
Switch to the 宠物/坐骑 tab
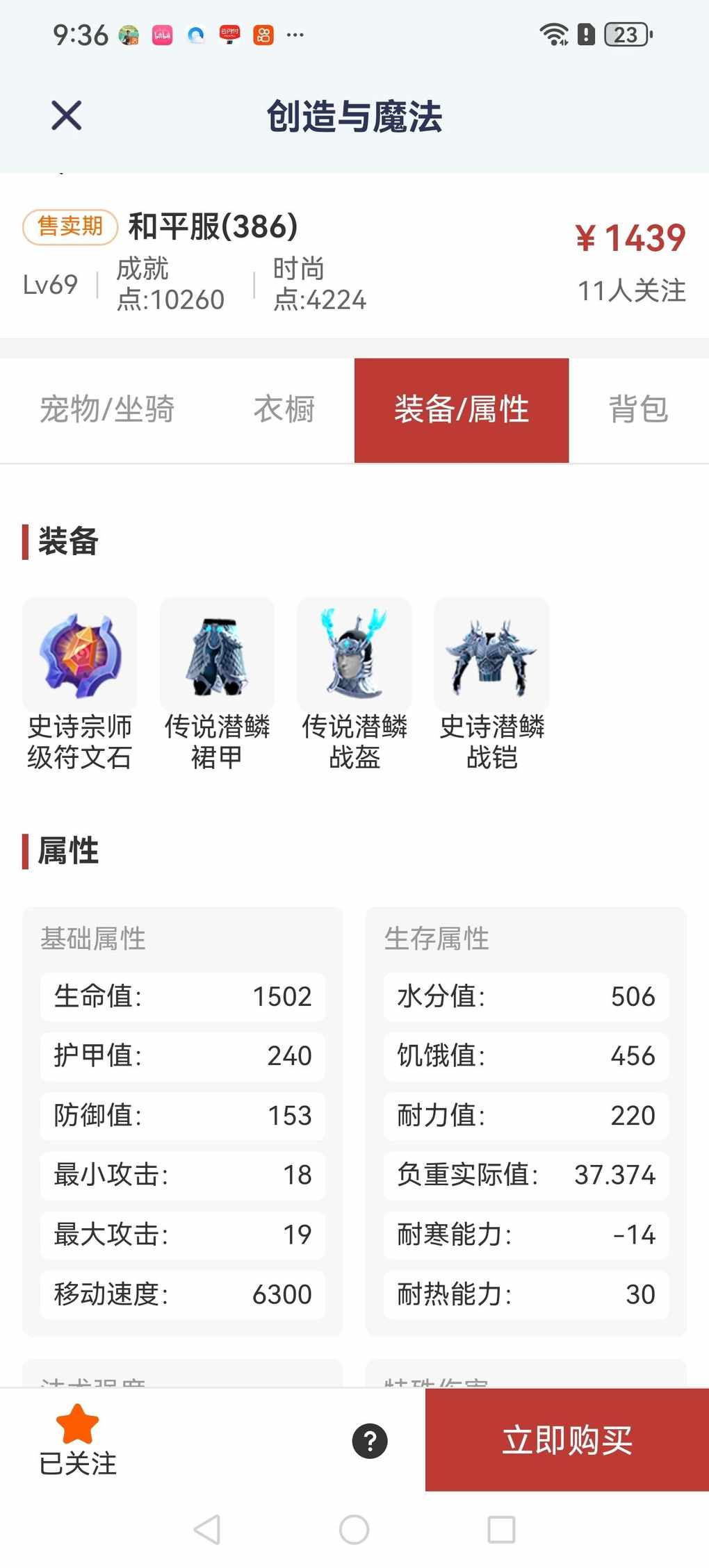[107, 410]
